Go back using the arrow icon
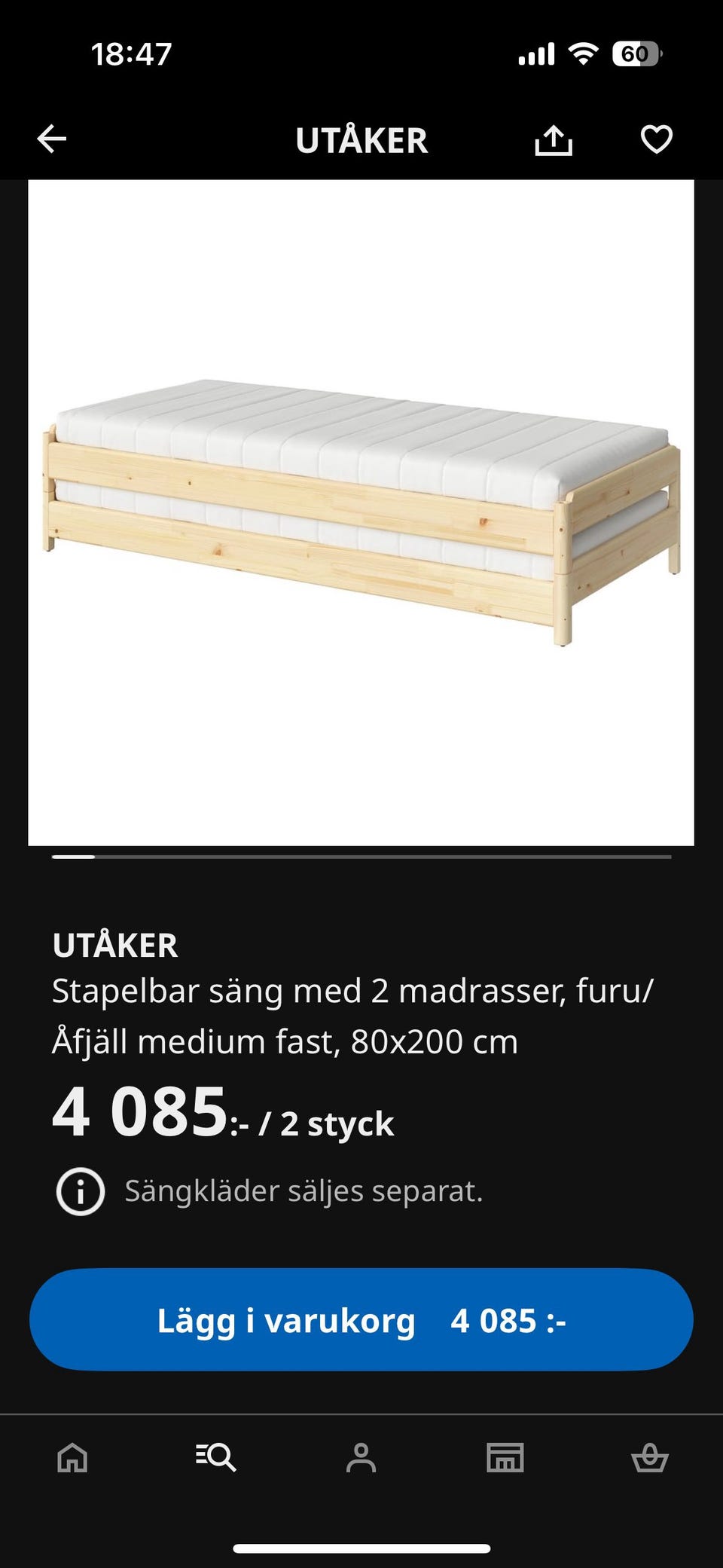This screenshot has width=723, height=1568. pyautogui.click(x=52, y=139)
